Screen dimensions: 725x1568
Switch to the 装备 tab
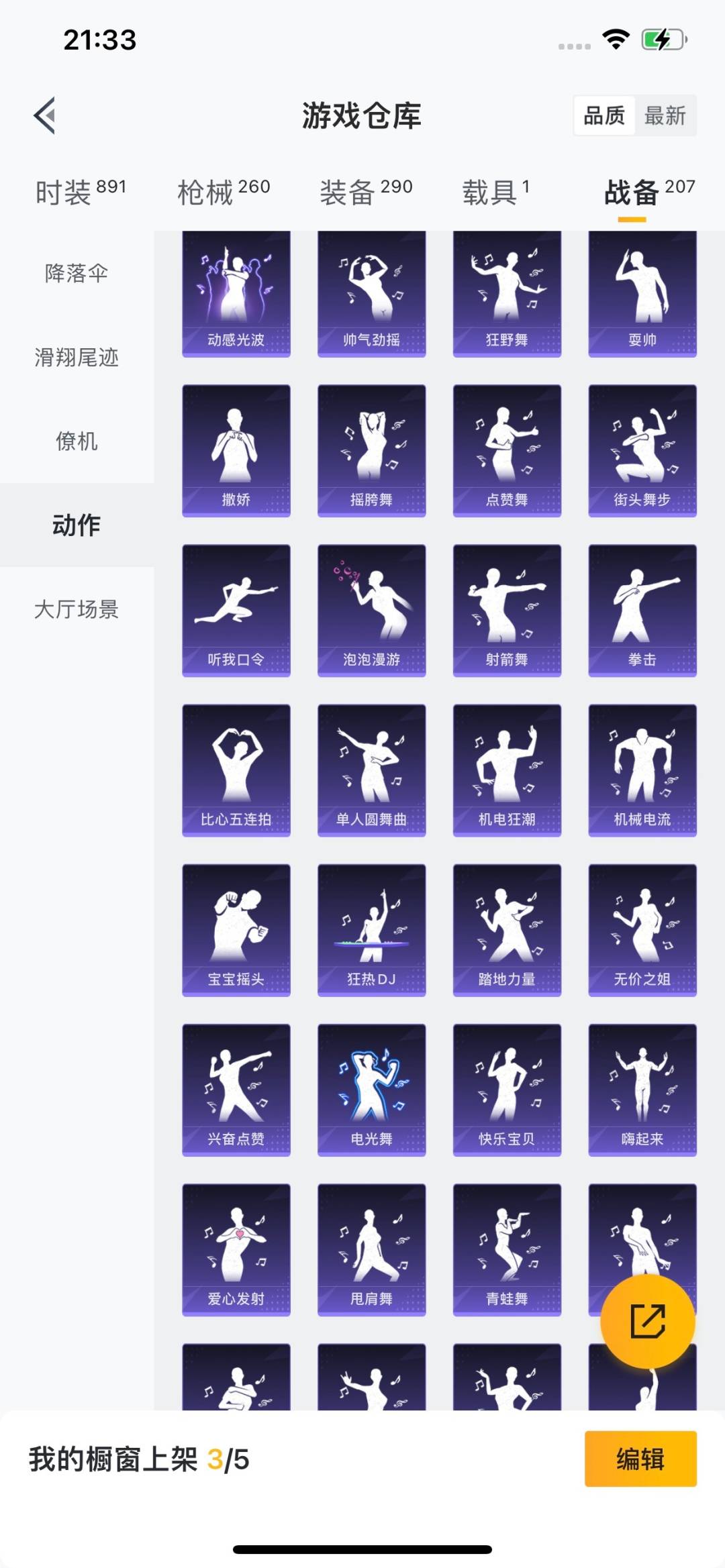pos(366,192)
